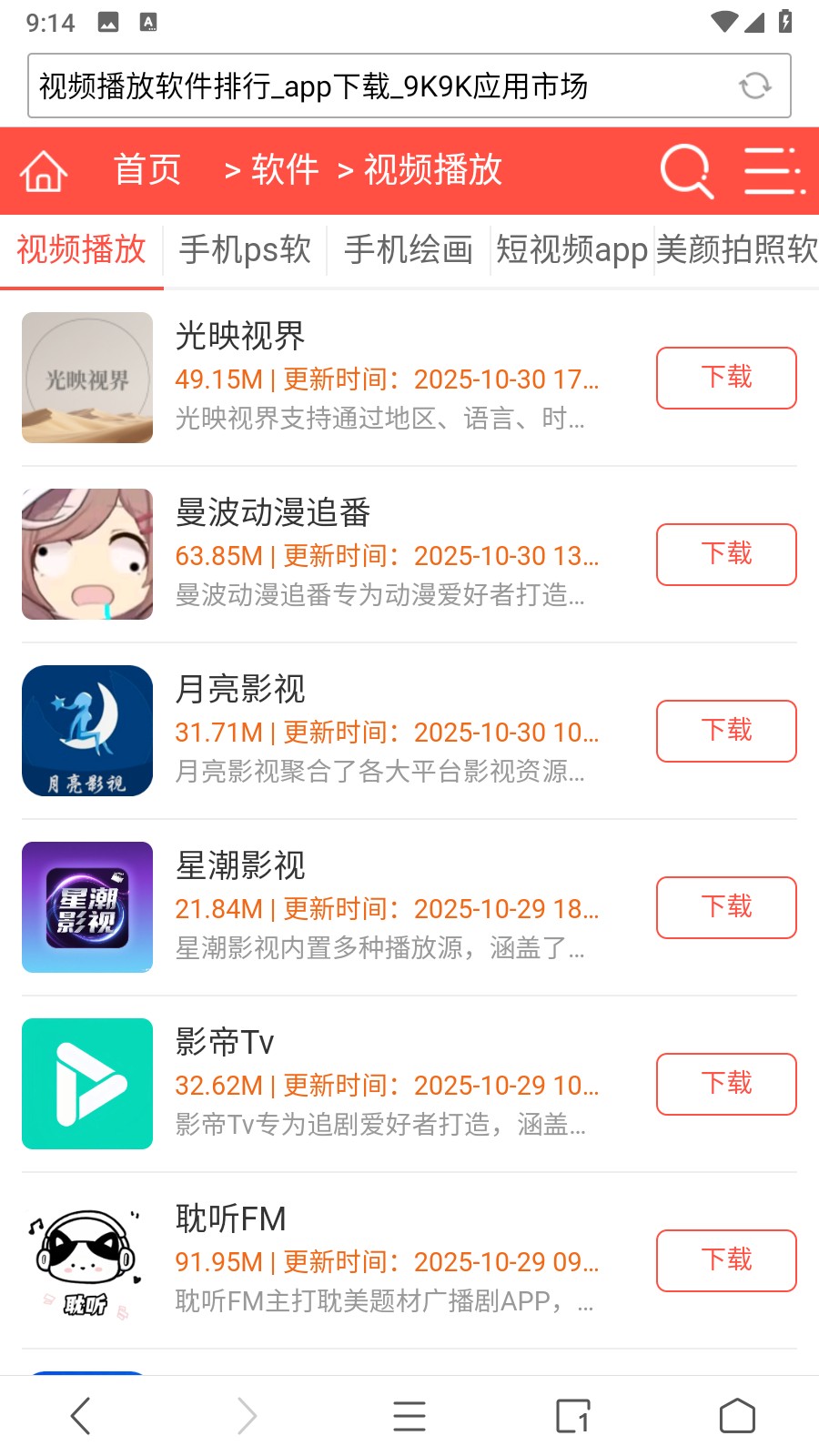Click 软件 in the breadcrumb path
Image resolution: width=819 pixels, height=1456 pixels.
point(284,170)
